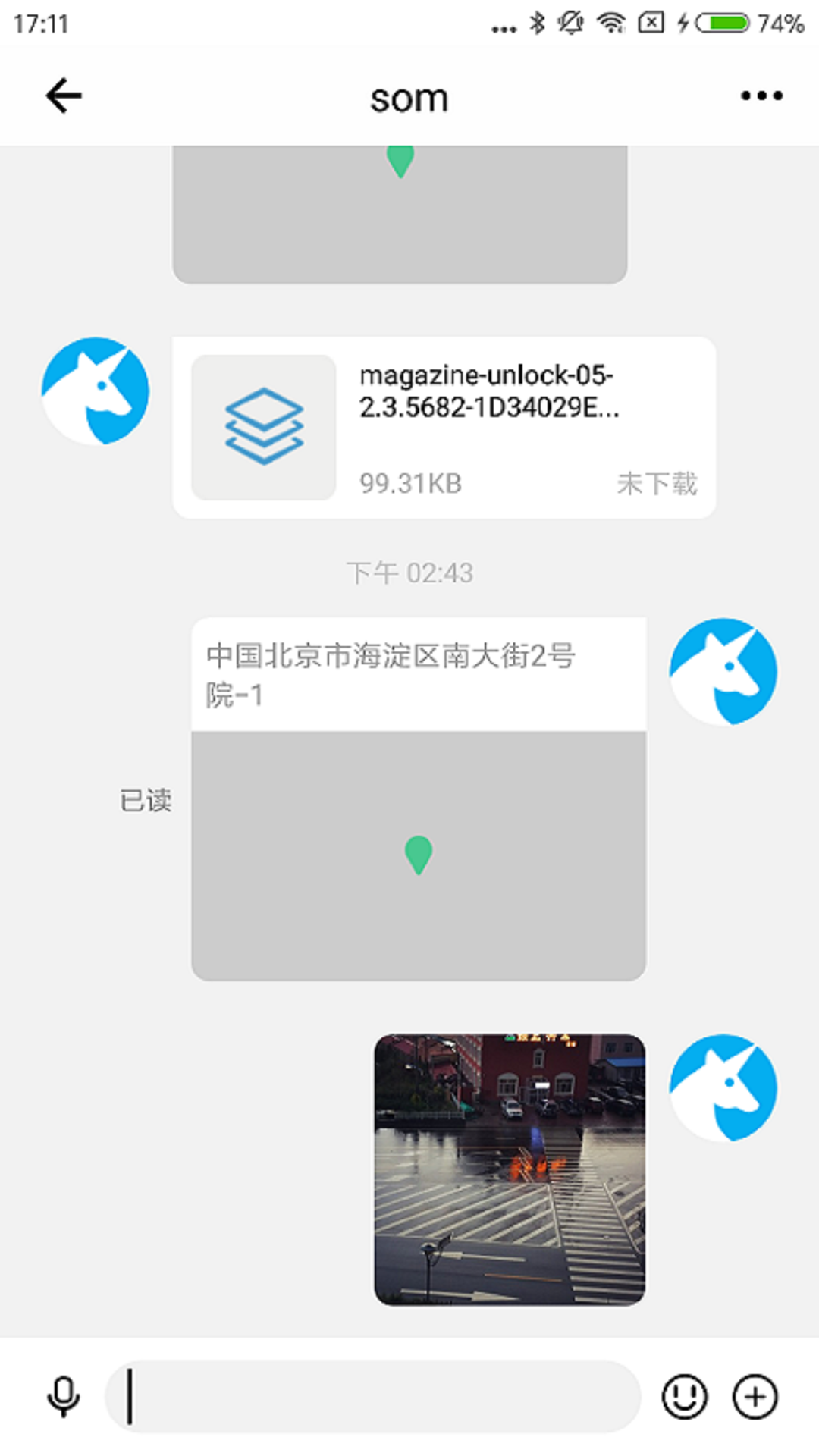Click the file stack icon on the document message
Viewport: 819px width, 1456px height.
(x=263, y=426)
